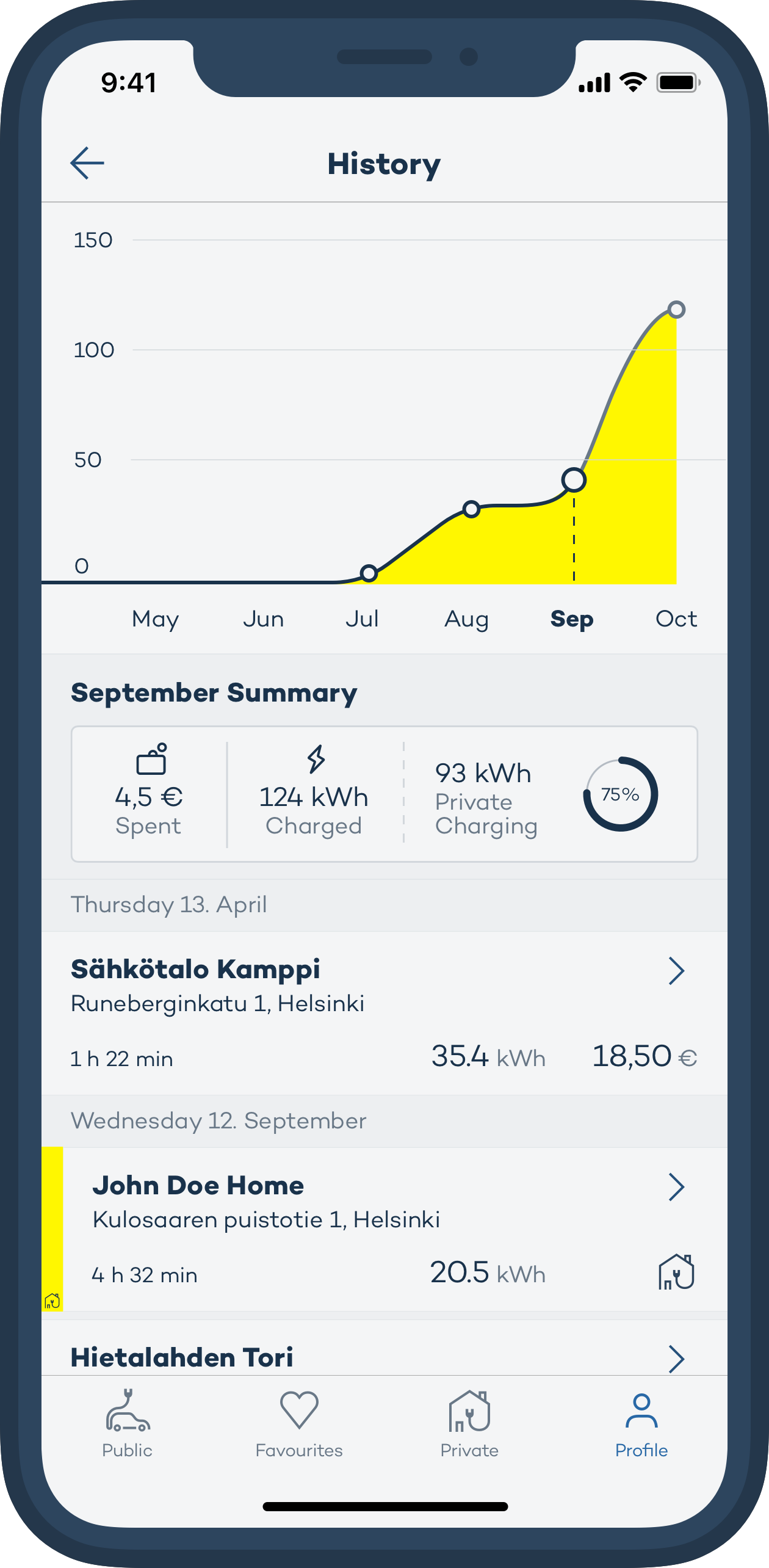Open the Hietalahden Tori charging session
The height and width of the screenshot is (1568, 769).
(385, 1357)
